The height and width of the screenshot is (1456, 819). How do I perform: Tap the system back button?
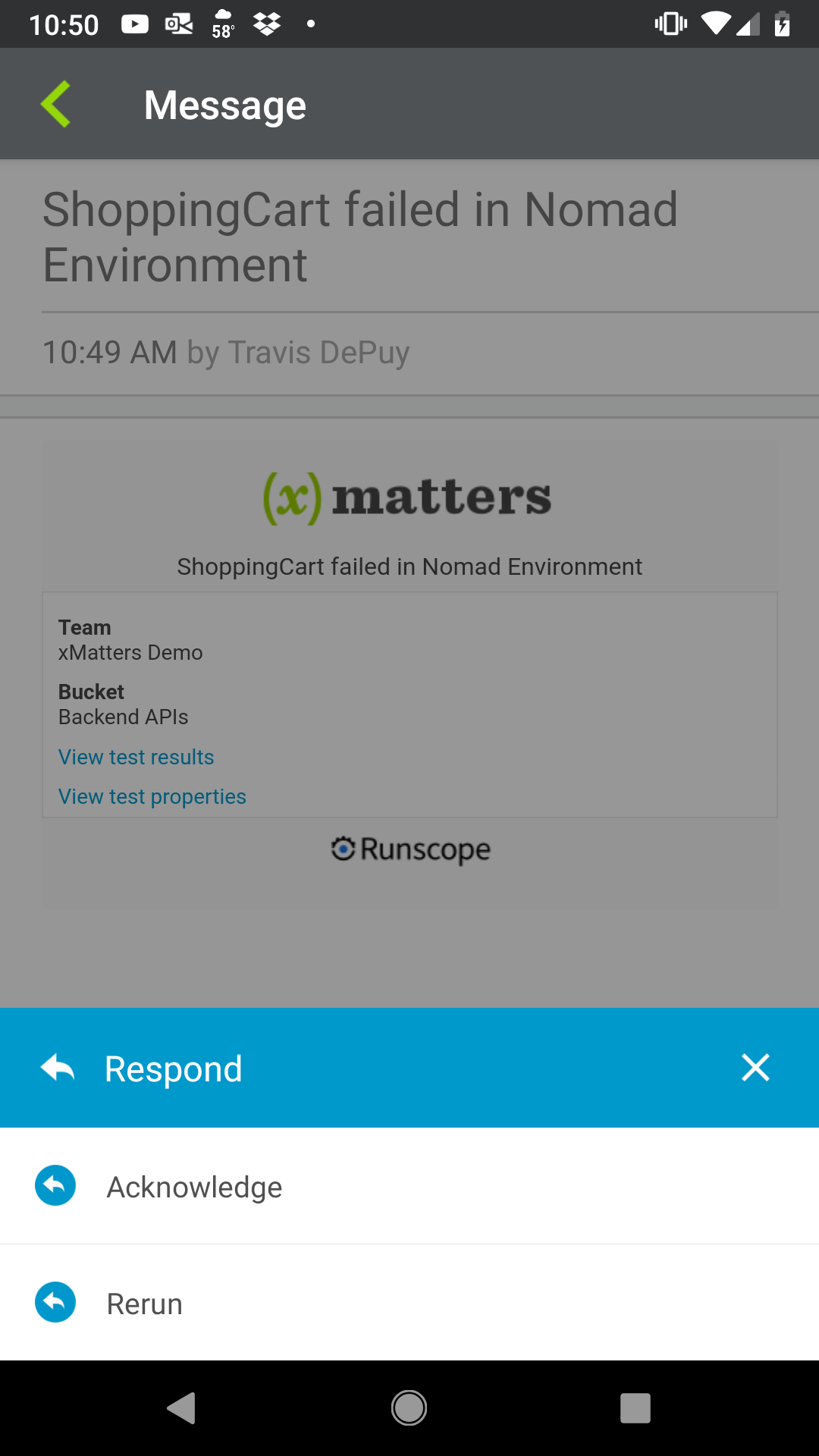pos(181,1408)
